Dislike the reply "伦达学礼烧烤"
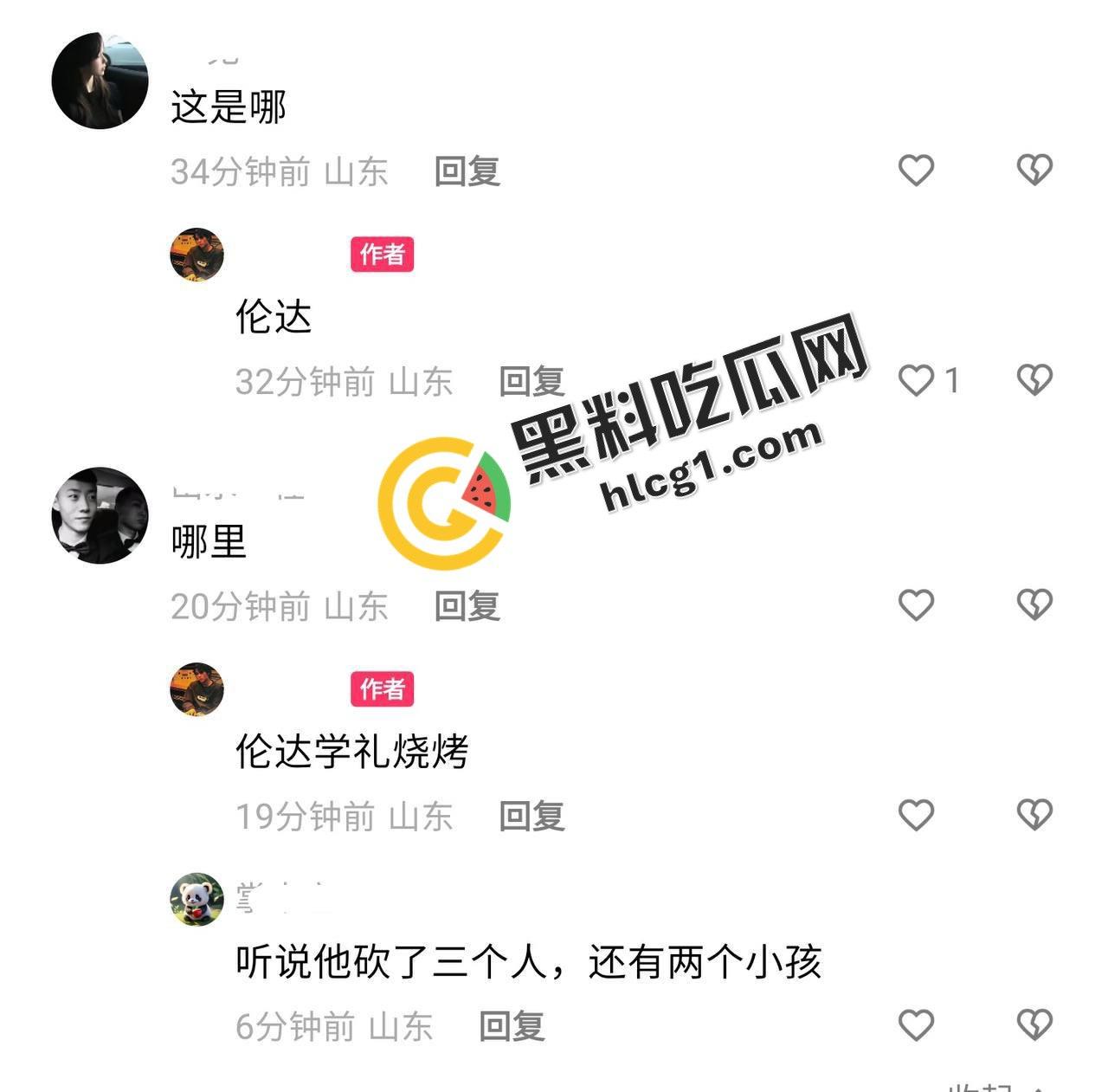 coord(1034,815)
